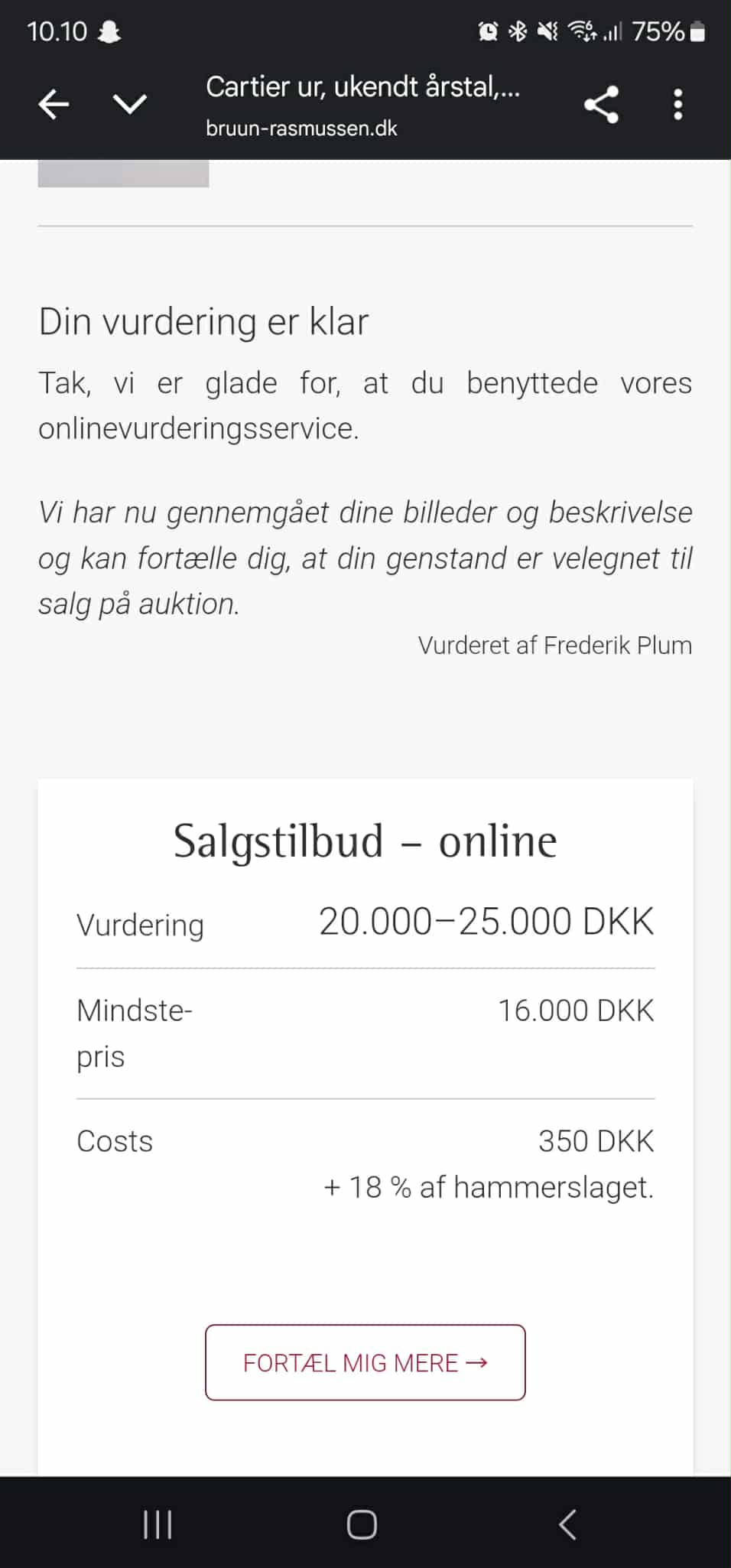Tap the Wi-Fi signal icon
The image size is (731, 1568).
tap(583, 31)
